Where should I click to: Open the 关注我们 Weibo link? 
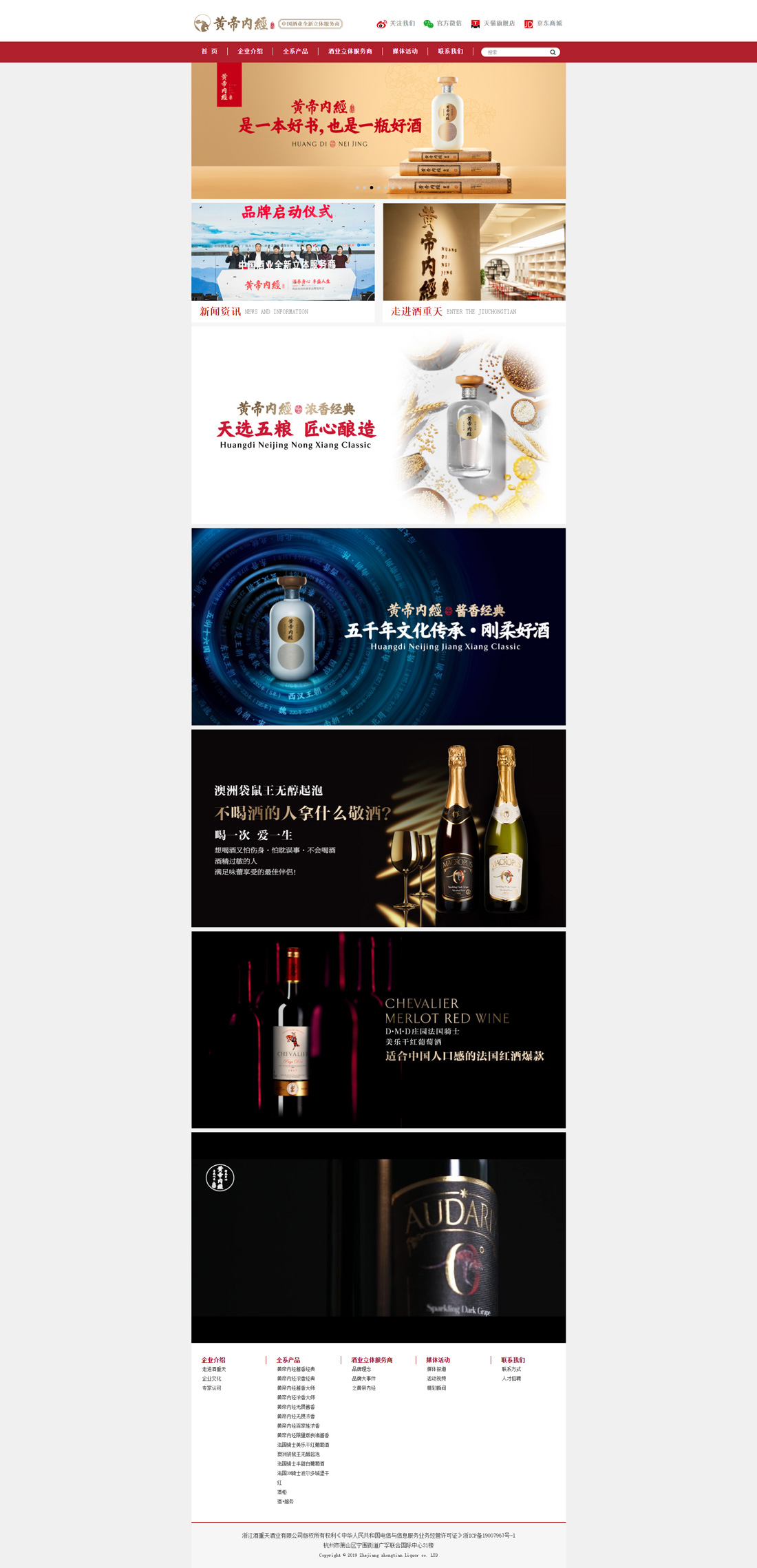396,23
